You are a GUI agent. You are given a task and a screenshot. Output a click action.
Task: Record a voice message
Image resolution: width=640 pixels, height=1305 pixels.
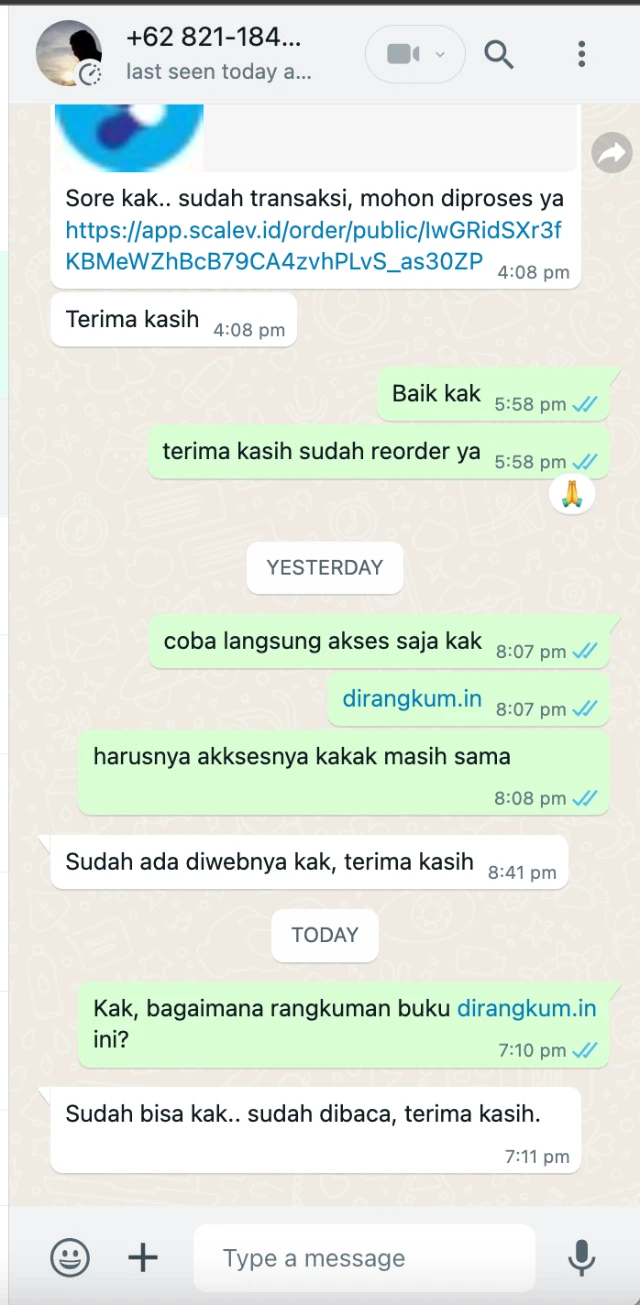(x=581, y=1257)
